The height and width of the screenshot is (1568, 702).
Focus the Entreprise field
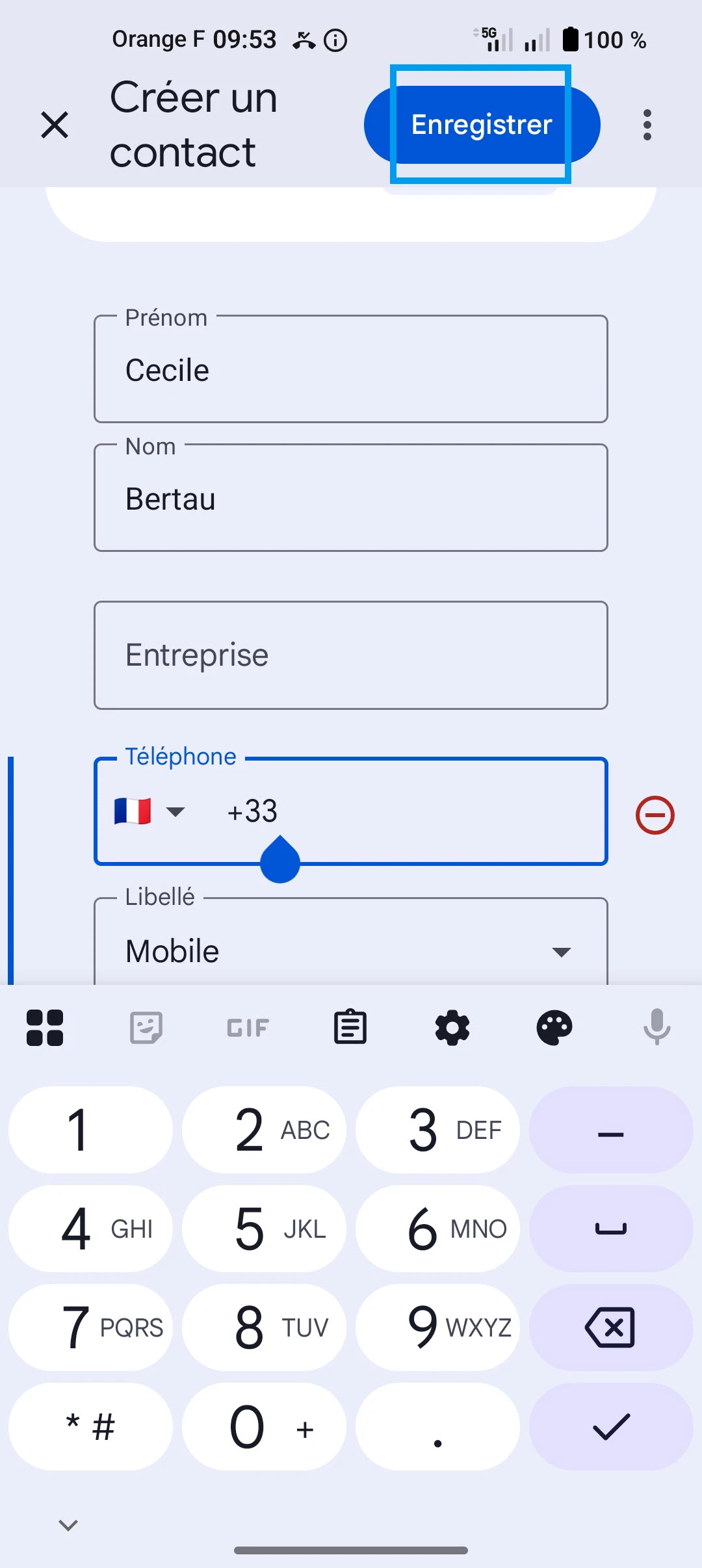351,655
